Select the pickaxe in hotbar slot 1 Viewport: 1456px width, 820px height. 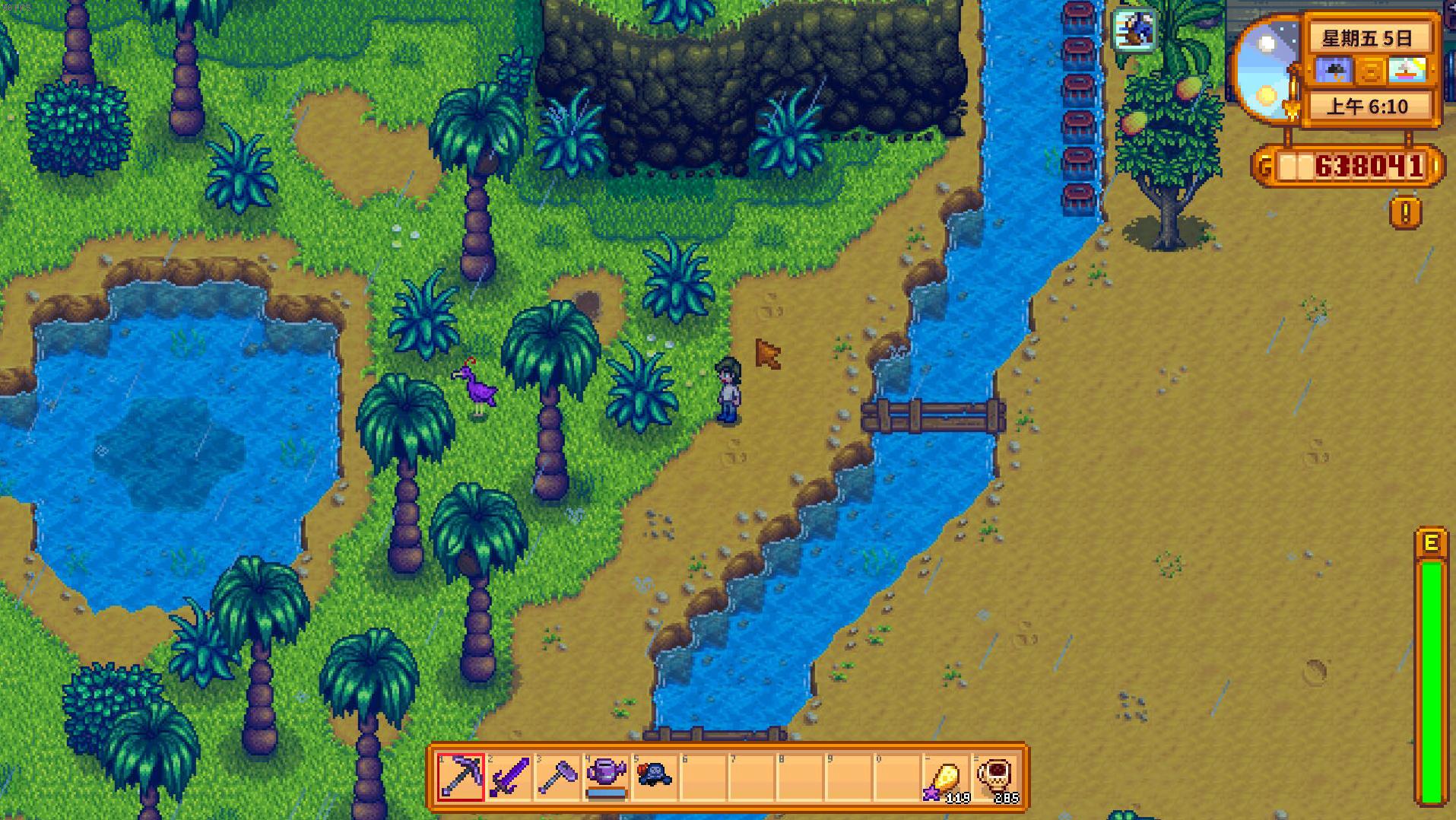click(x=461, y=777)
